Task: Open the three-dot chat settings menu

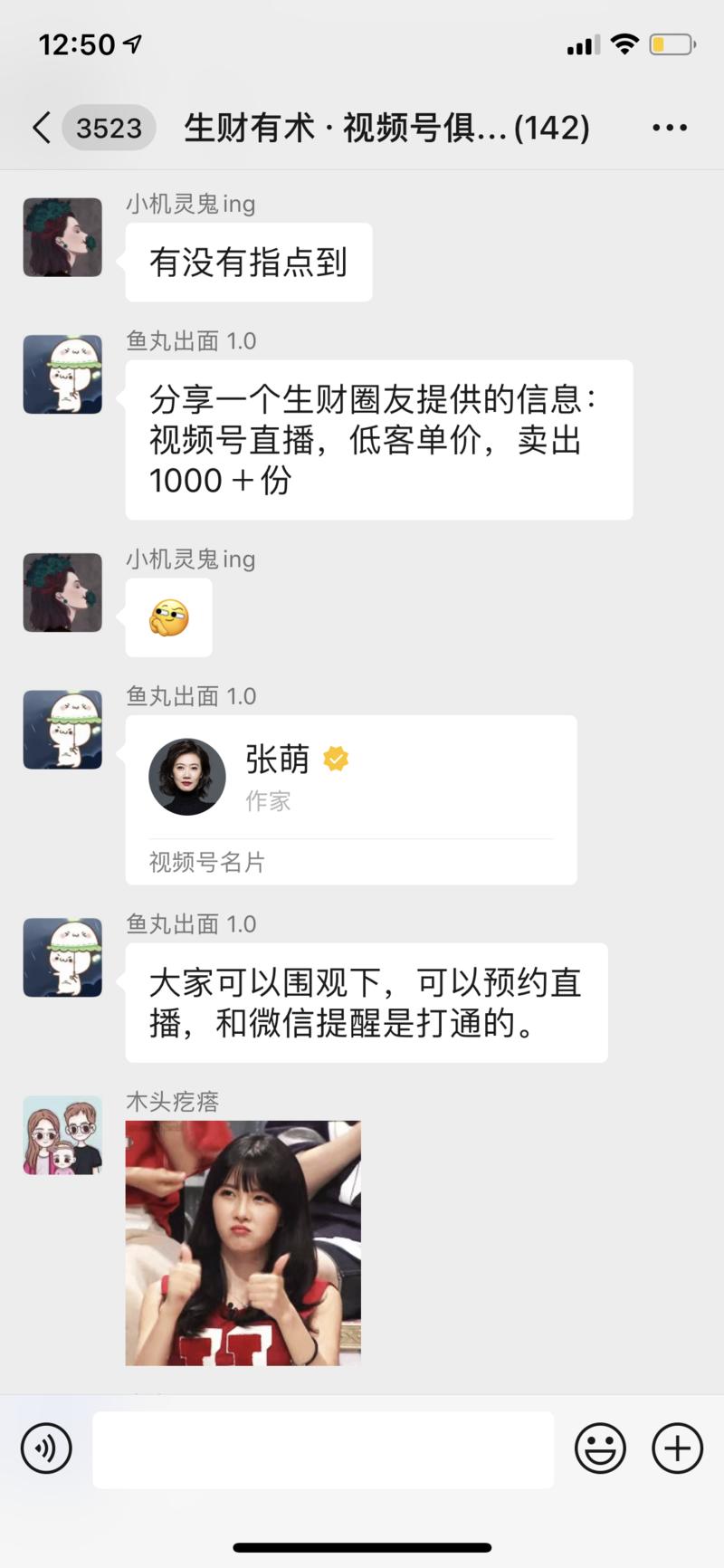Action: click(669, 128)
